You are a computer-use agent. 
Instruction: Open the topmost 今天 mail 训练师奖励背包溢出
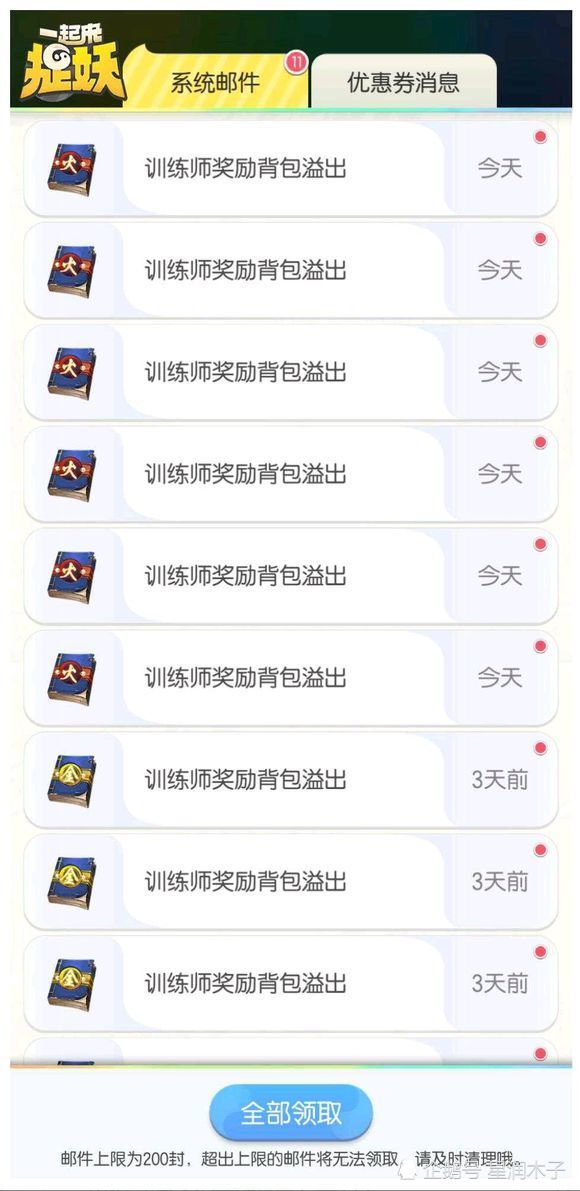tap(291, 169)
